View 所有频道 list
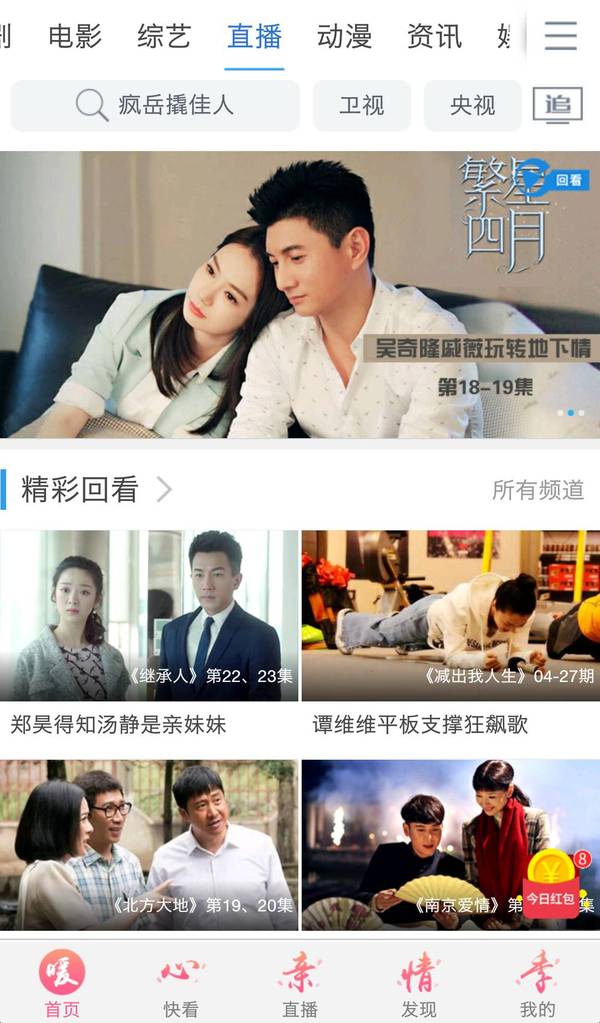The image size is (600, 1023). tap(537, 489)
